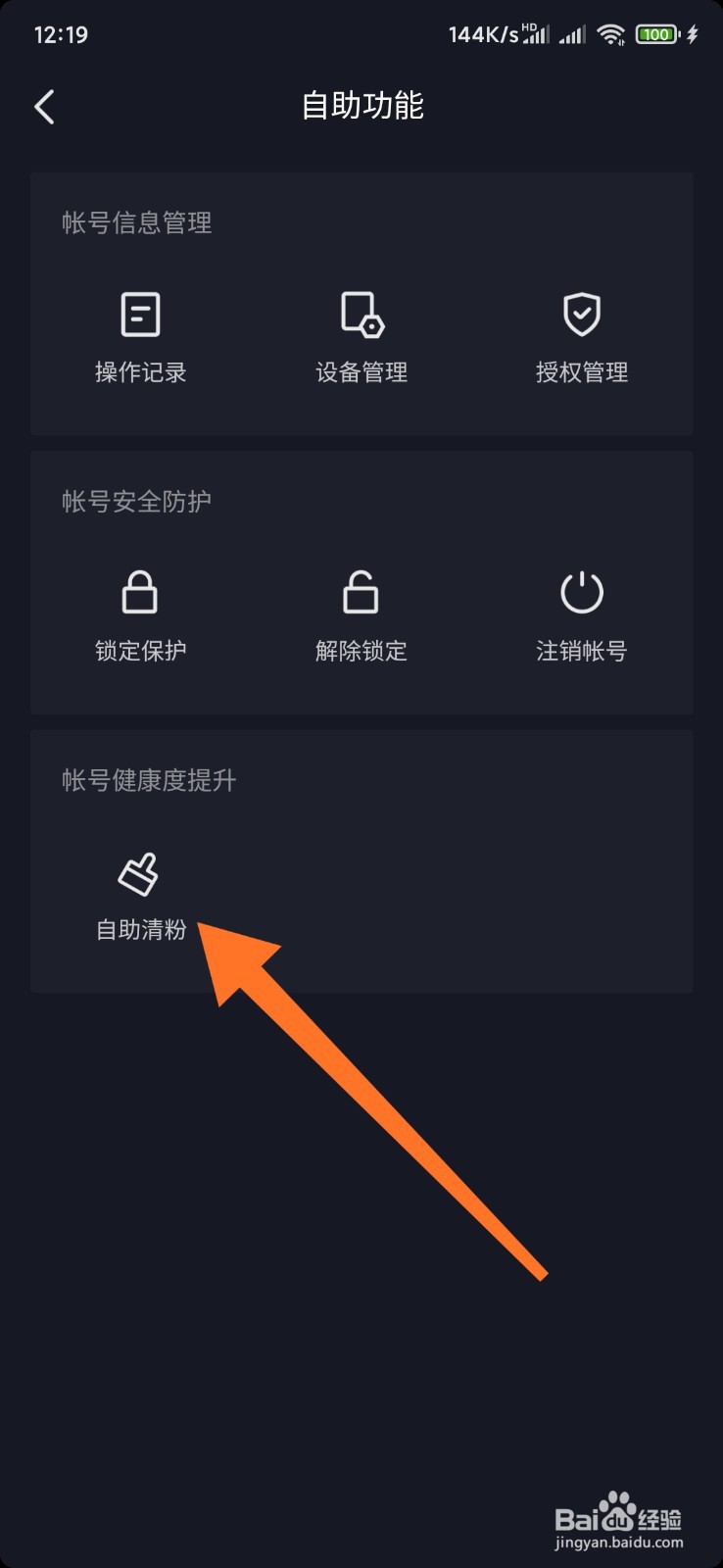Screen dimensions: 723x1568
Task: Go back using the left arrow
Action: [43, 106]
